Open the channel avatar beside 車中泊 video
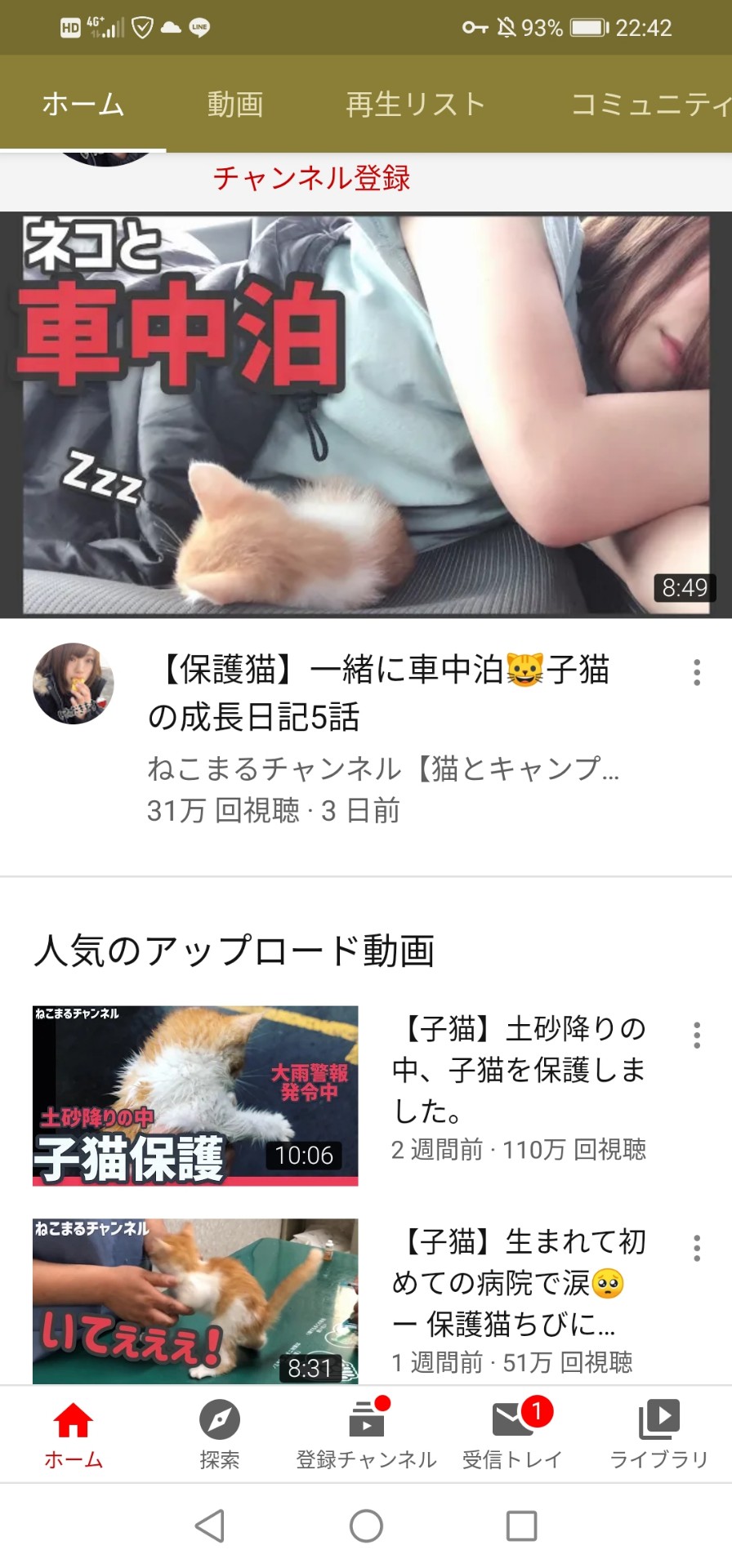 pos(74,684)
